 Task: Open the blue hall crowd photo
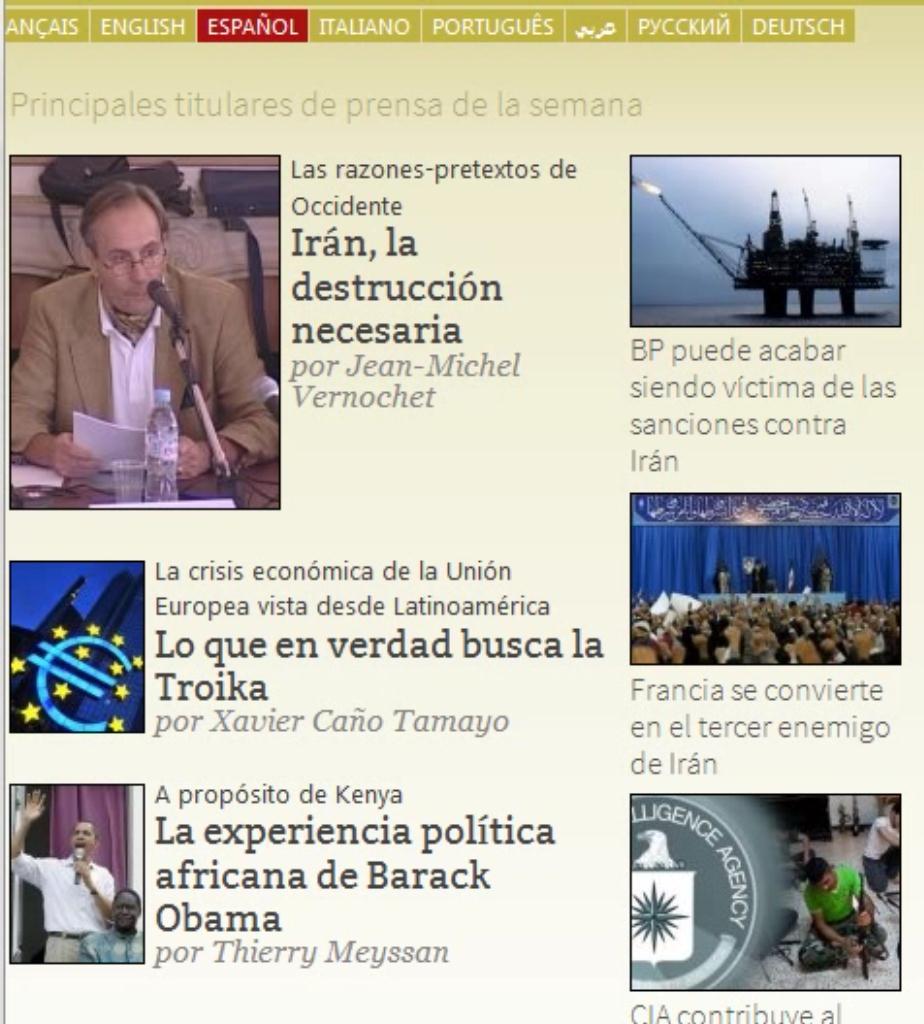point(765,579)
